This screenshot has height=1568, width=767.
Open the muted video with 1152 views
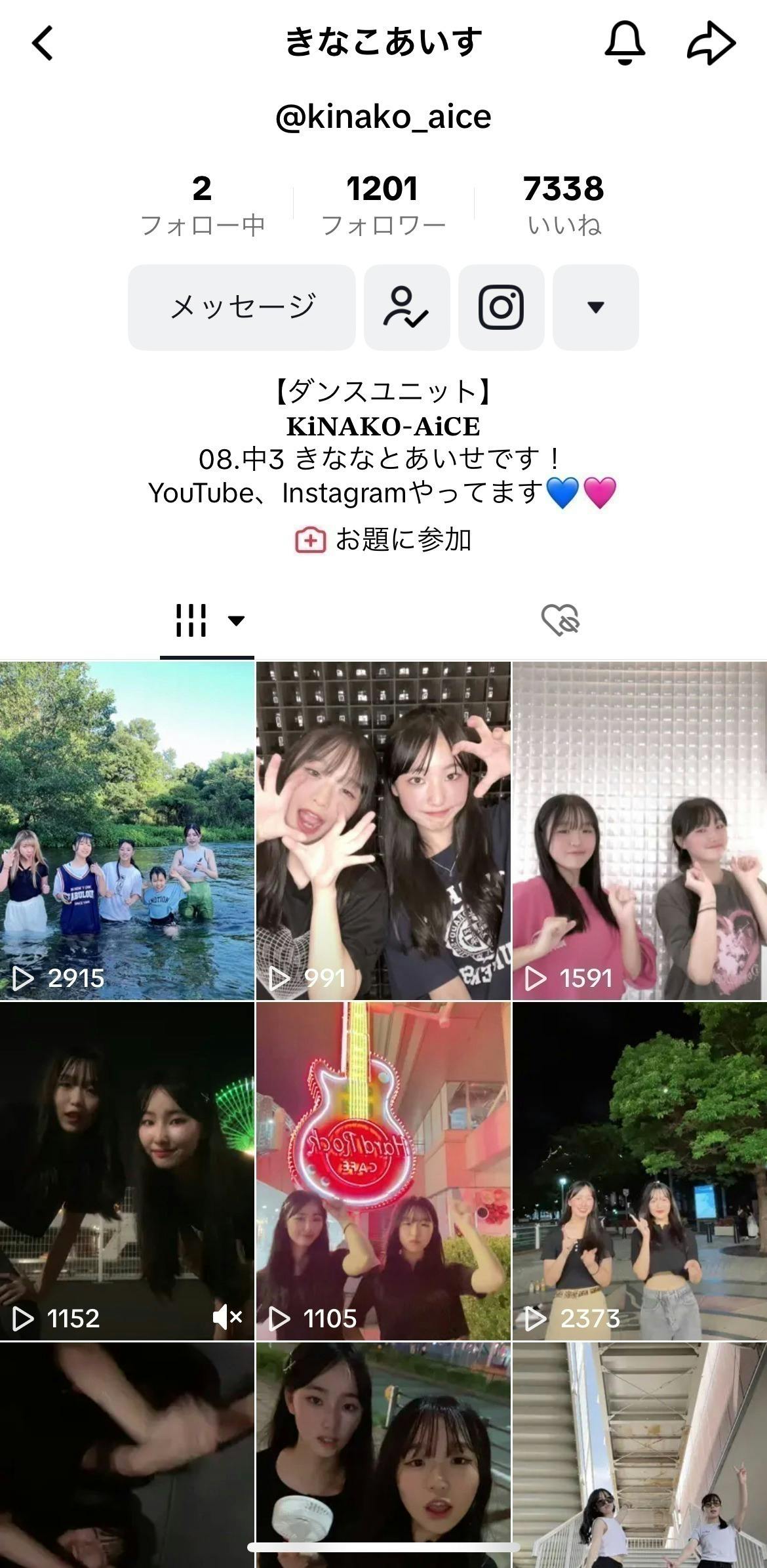tap(127, 1171)
